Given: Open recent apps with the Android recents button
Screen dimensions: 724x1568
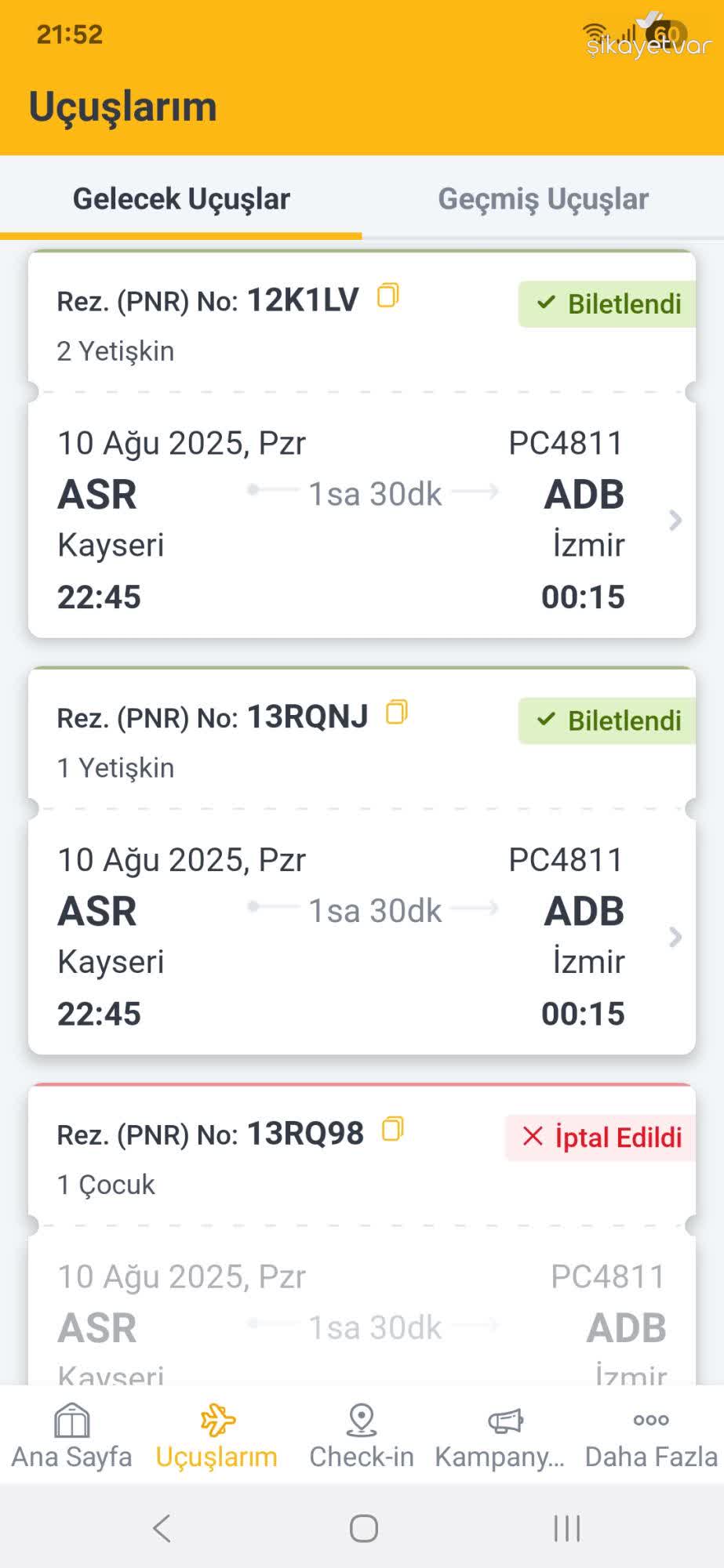Looking at the screenshot, I should point(566,1526).
